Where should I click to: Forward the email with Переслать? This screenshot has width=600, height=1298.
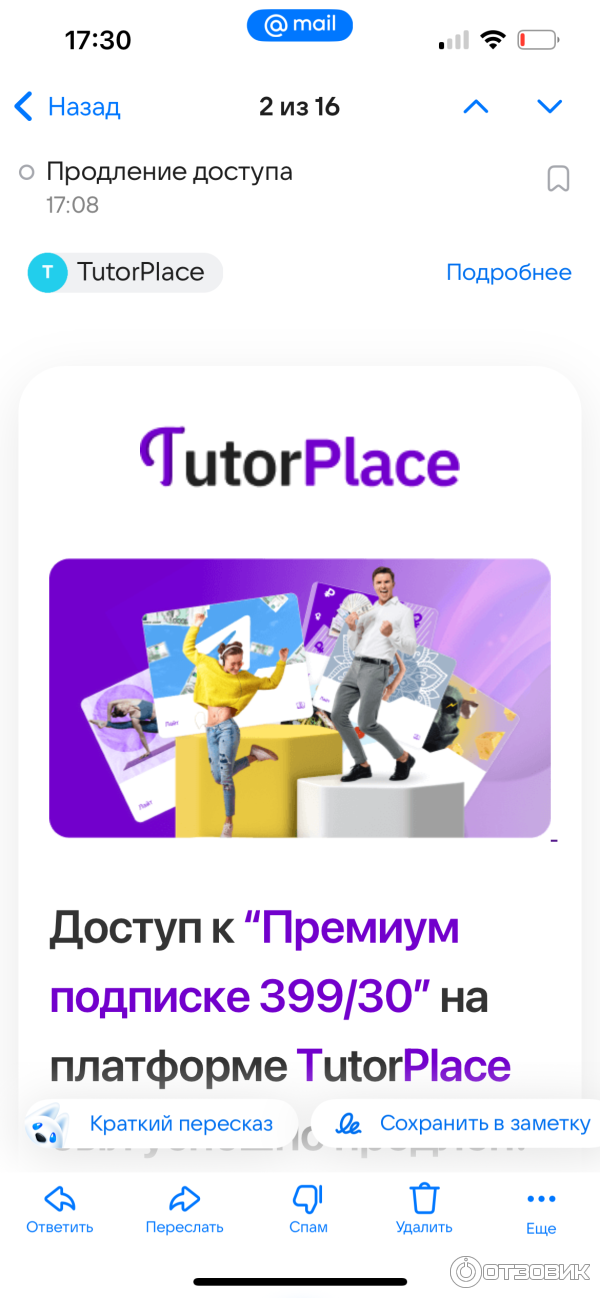[184, 1209]
